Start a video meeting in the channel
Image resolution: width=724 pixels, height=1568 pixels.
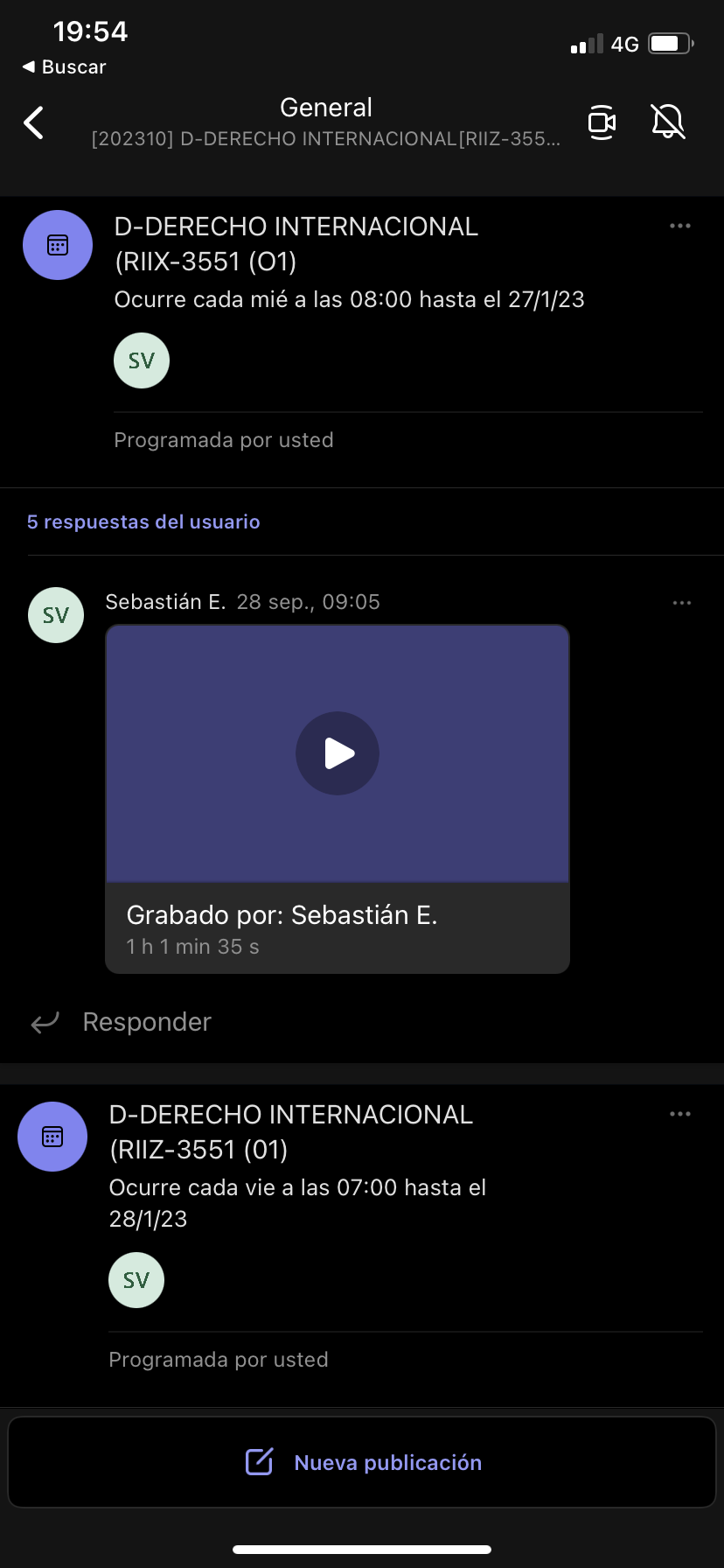[602, 122]
